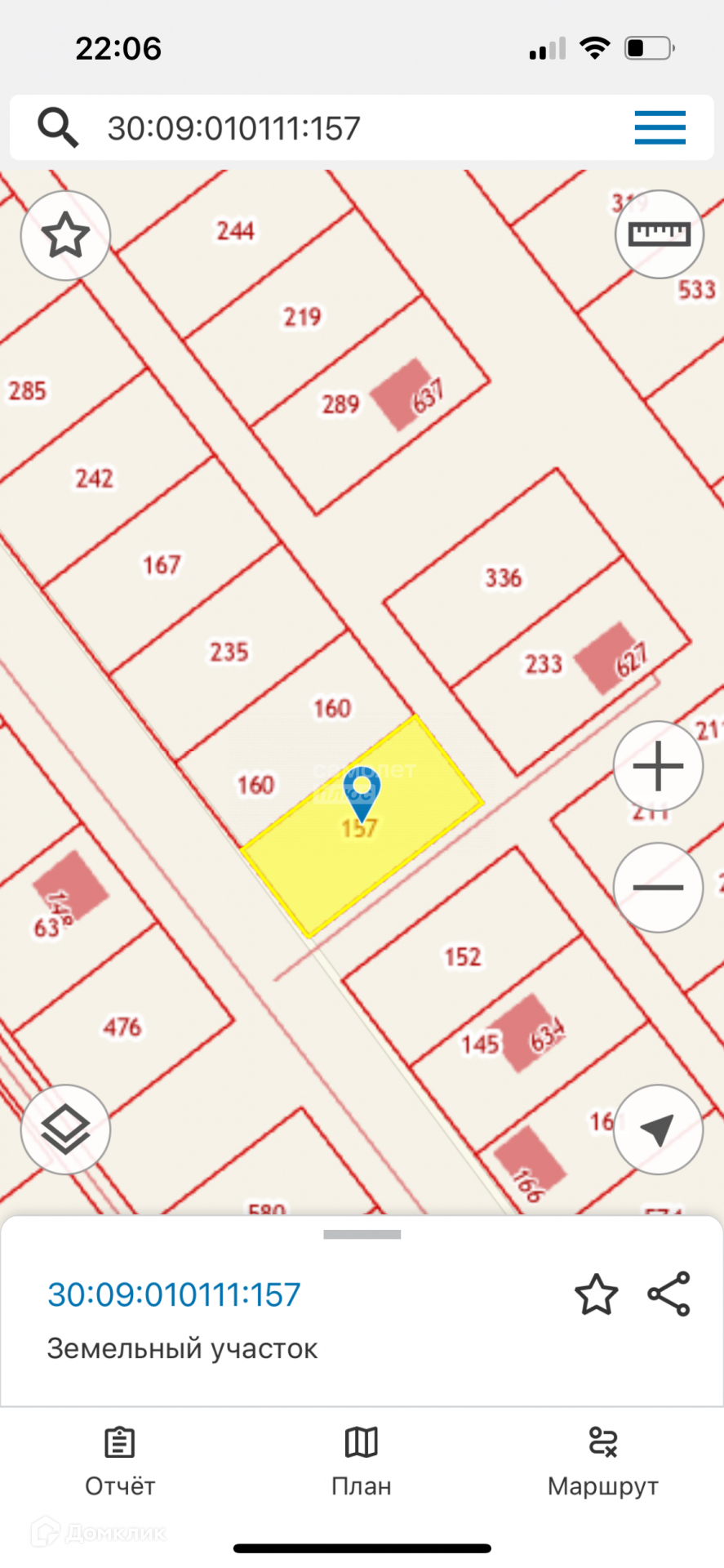
Task: Tap the magnifier search icon
Action: [58, 128]
